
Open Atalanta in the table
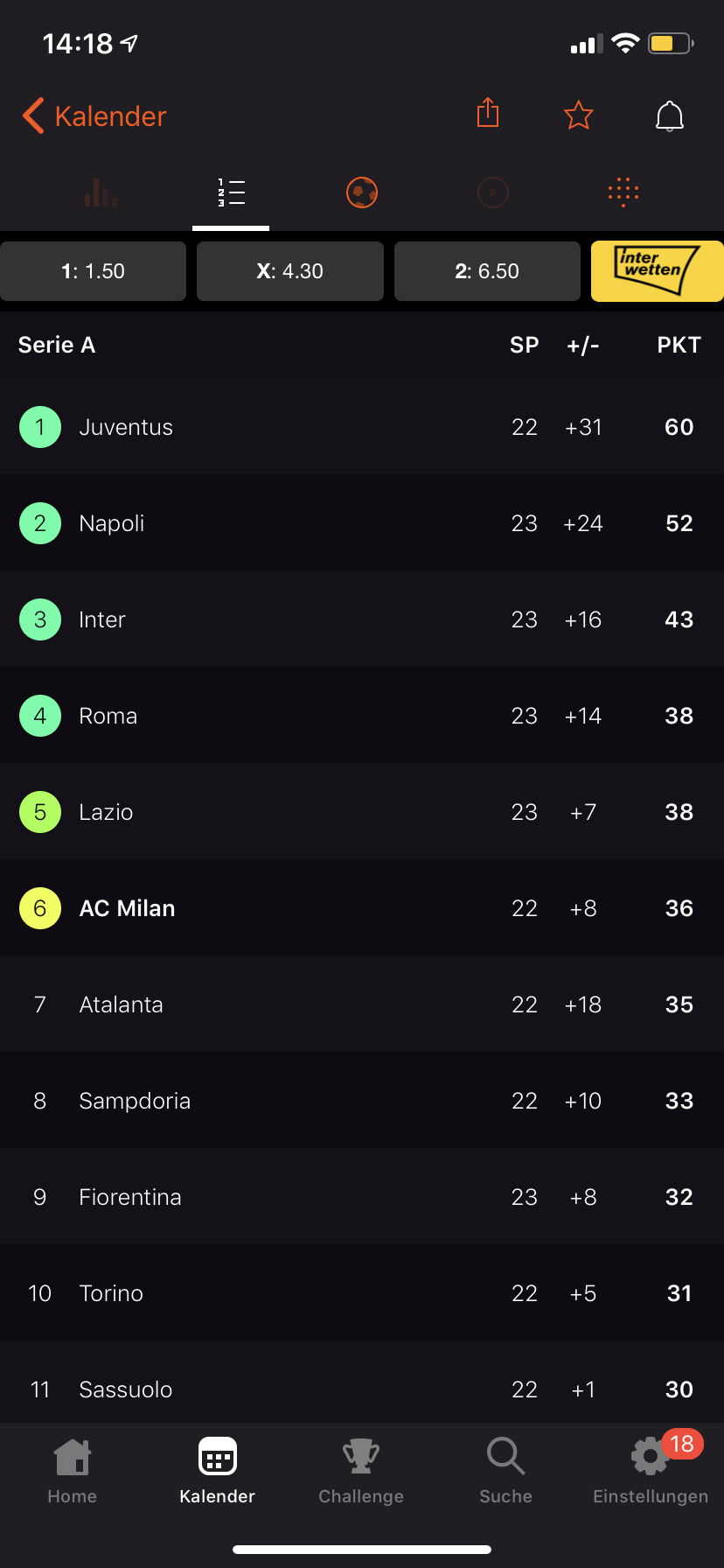point(362,1004)
